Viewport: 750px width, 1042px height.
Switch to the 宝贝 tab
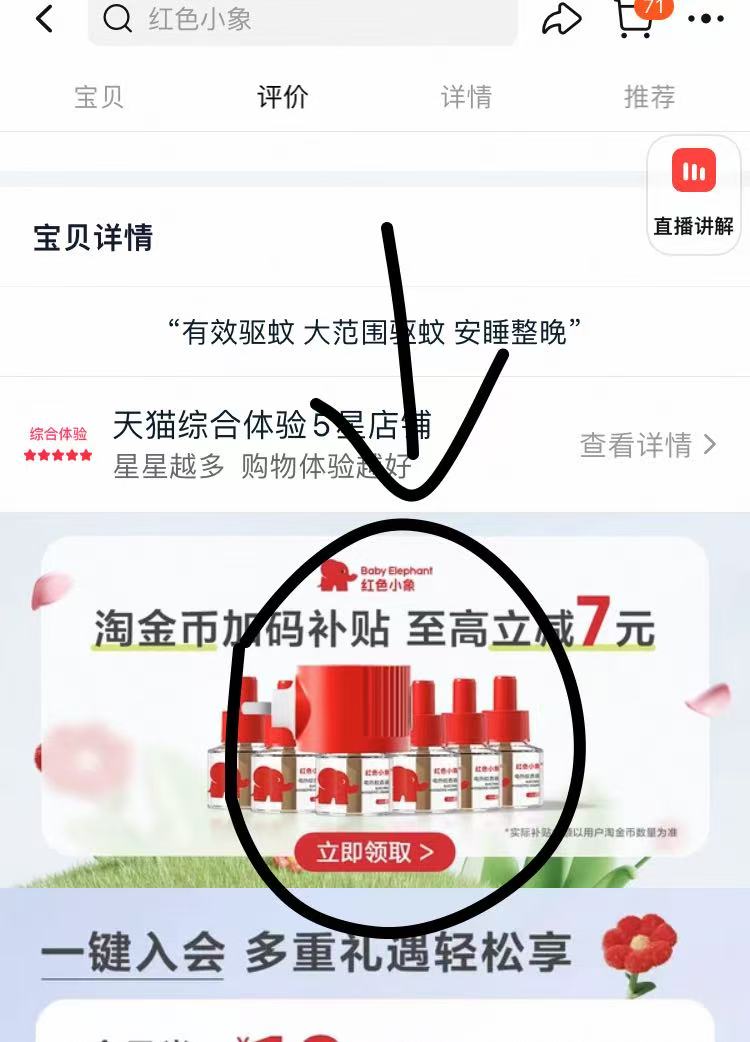[99, 97]
